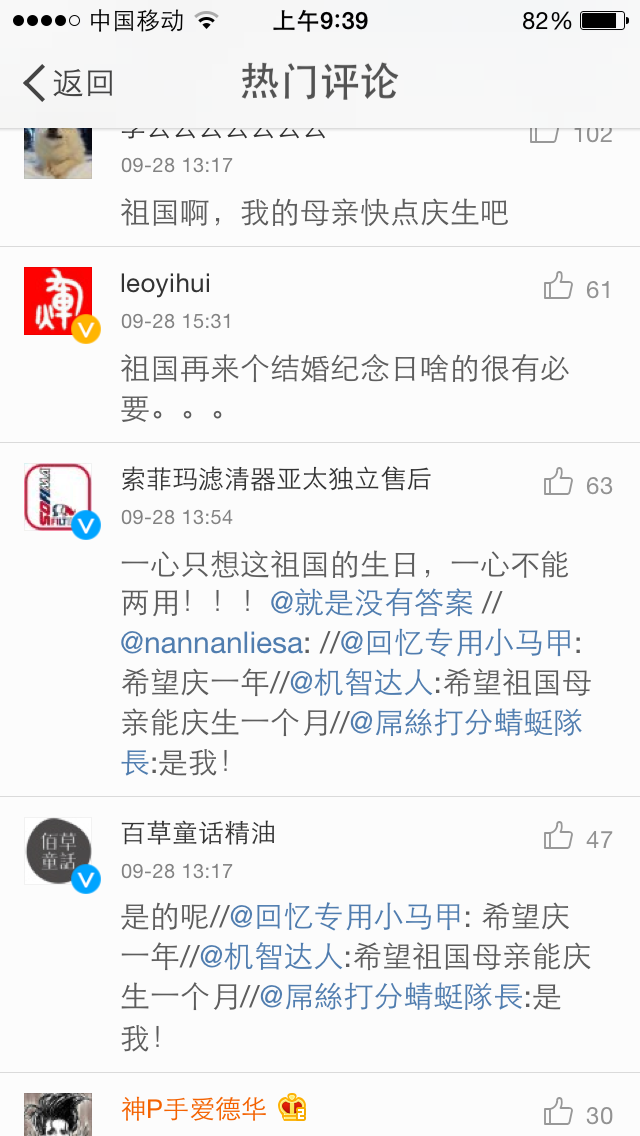Screen dimensions: 640x1136
Task: Like 神P手爱德华's comment
Action: 558,1112
